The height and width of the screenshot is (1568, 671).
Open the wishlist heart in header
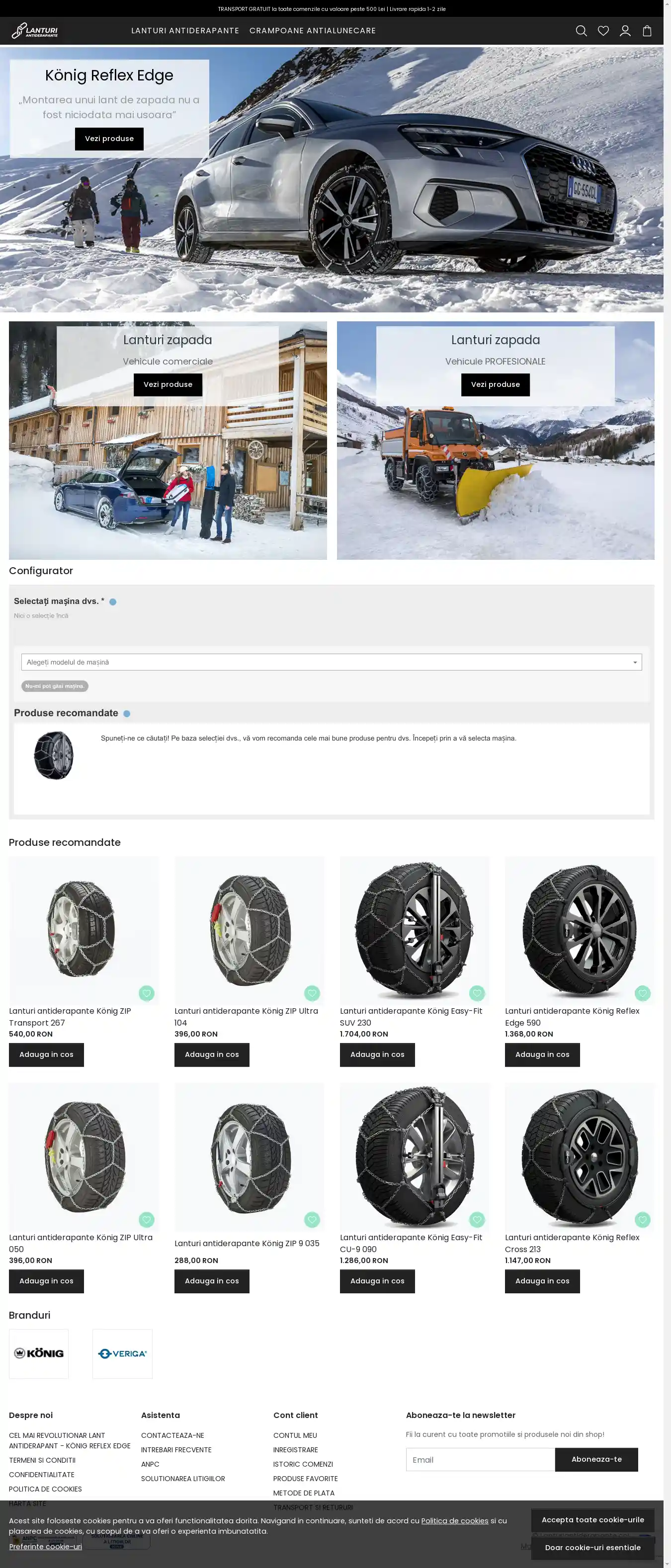point(603,31)
